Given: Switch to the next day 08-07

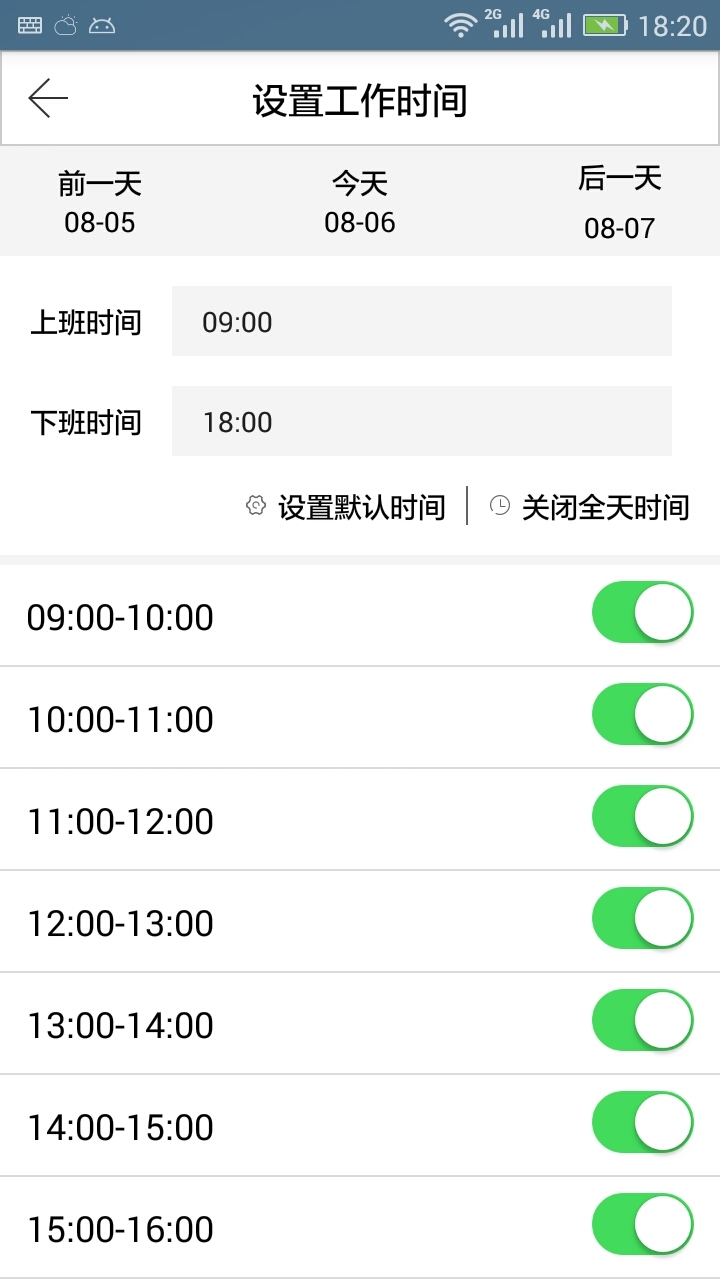Looking at the screenshot, I should [619, 203].
